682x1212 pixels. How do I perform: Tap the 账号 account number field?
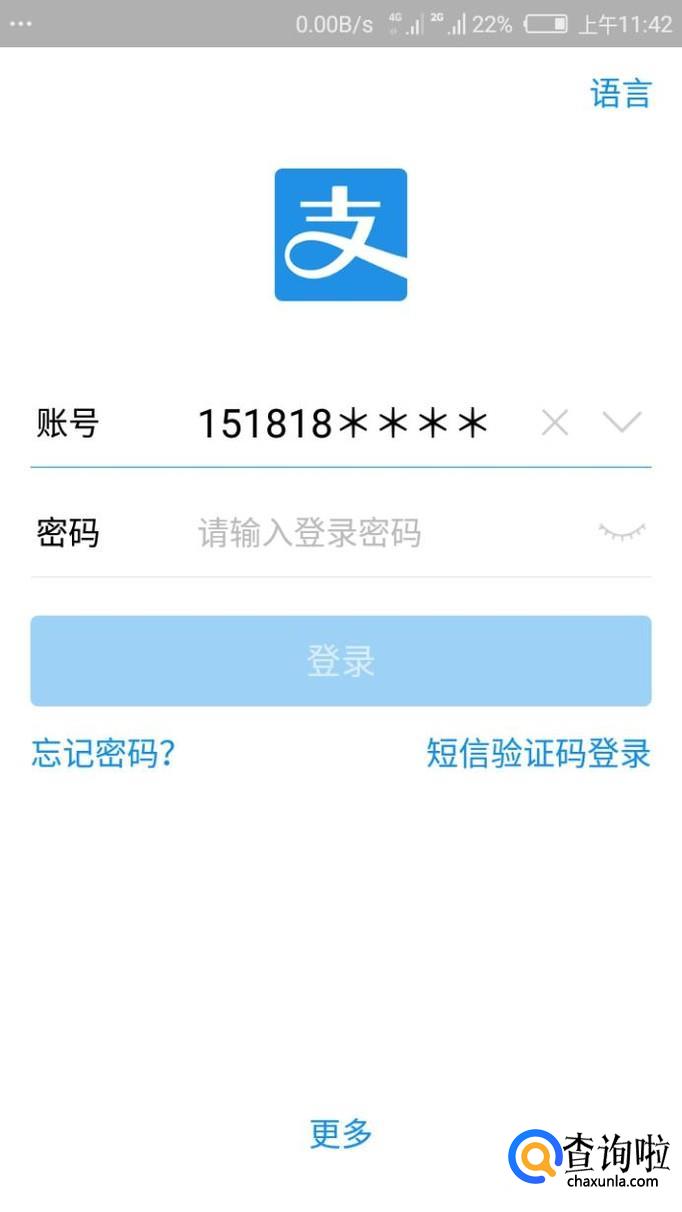342,424
